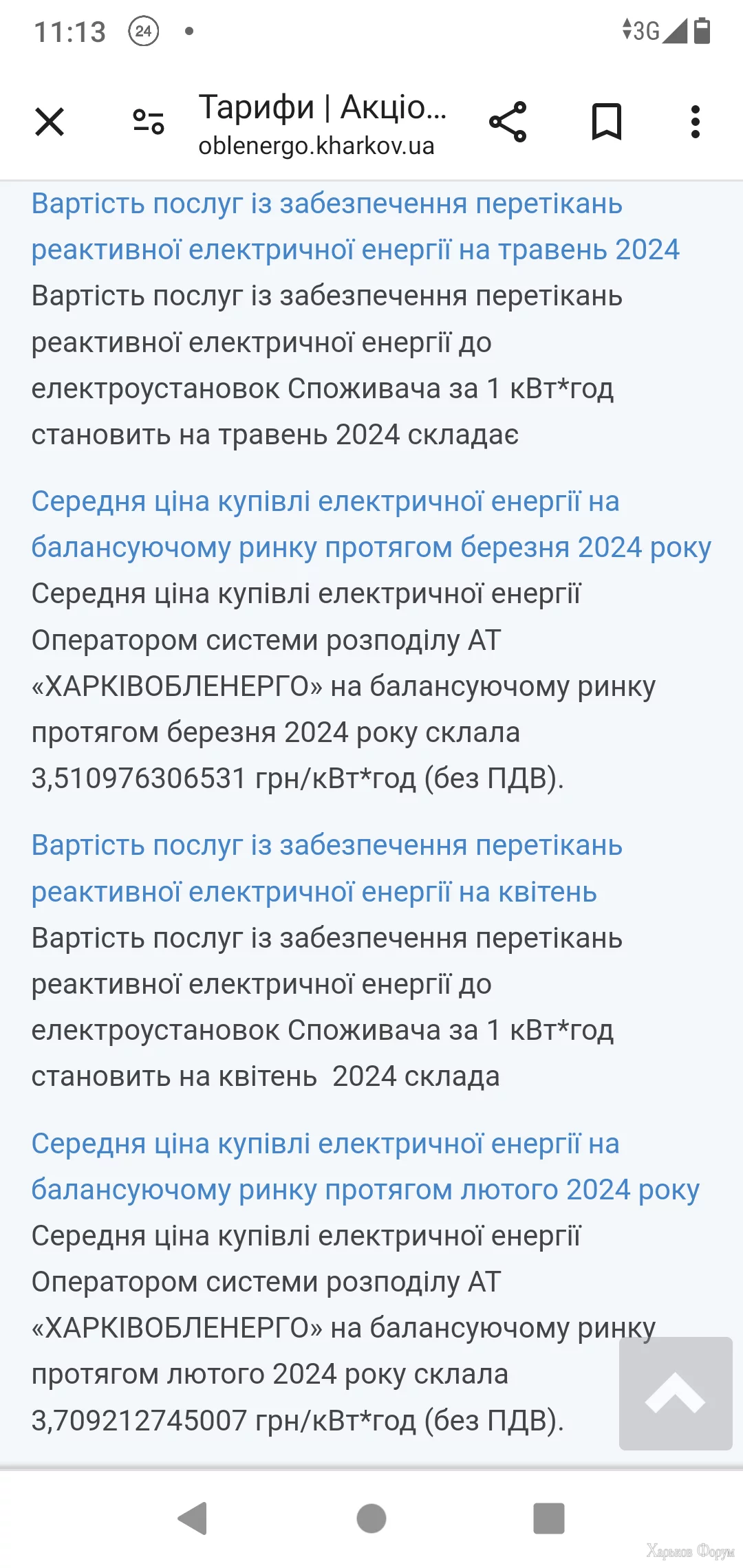This screenshot has width=743, height=1568.
Task: Open site settings icon next to the title
Action: [x=149, y=122]
